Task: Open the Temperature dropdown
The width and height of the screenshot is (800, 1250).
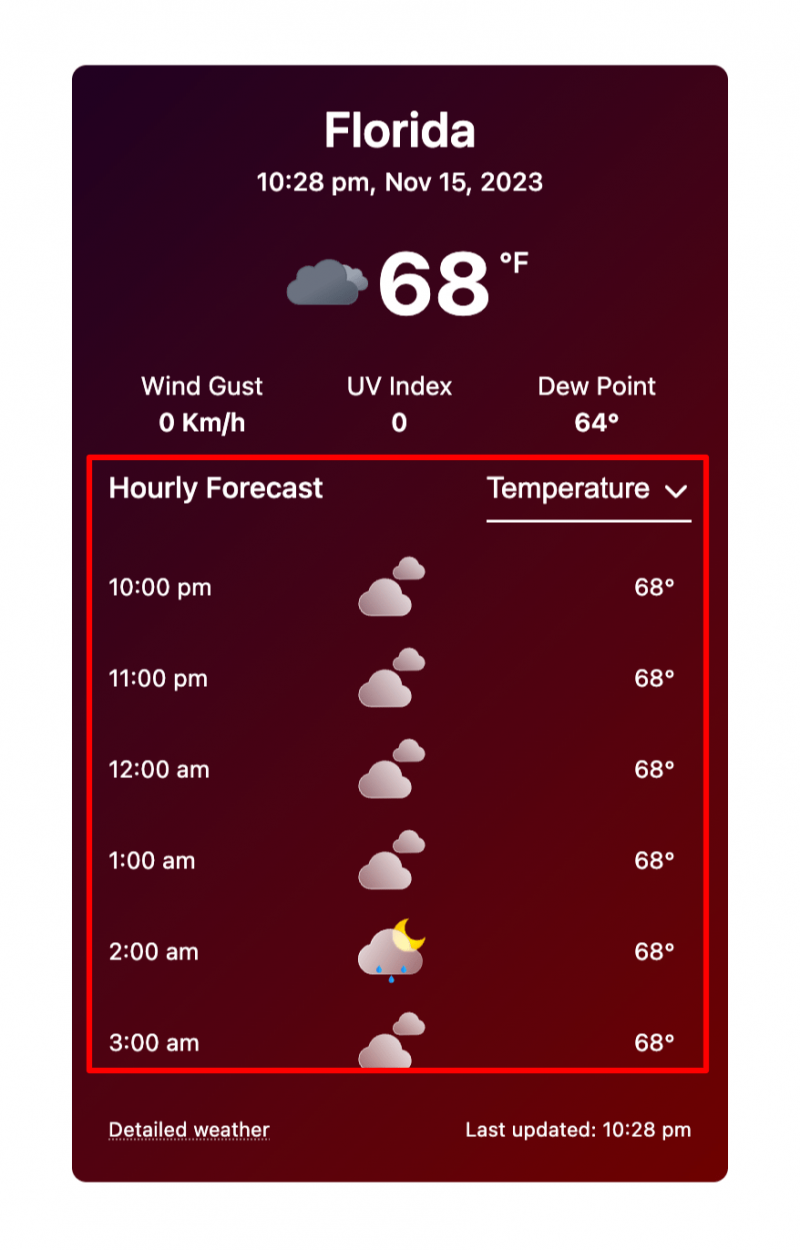Action: pos(589,489)
